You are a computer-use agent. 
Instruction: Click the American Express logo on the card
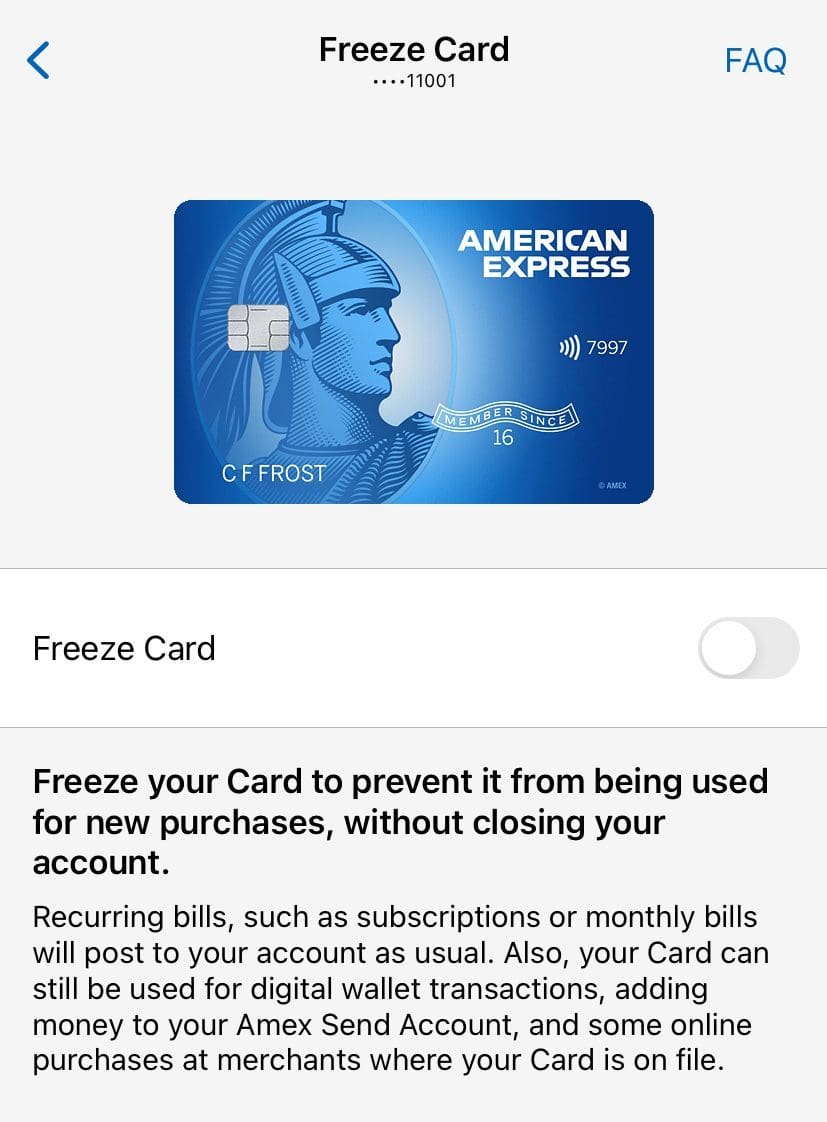(543, 253)
